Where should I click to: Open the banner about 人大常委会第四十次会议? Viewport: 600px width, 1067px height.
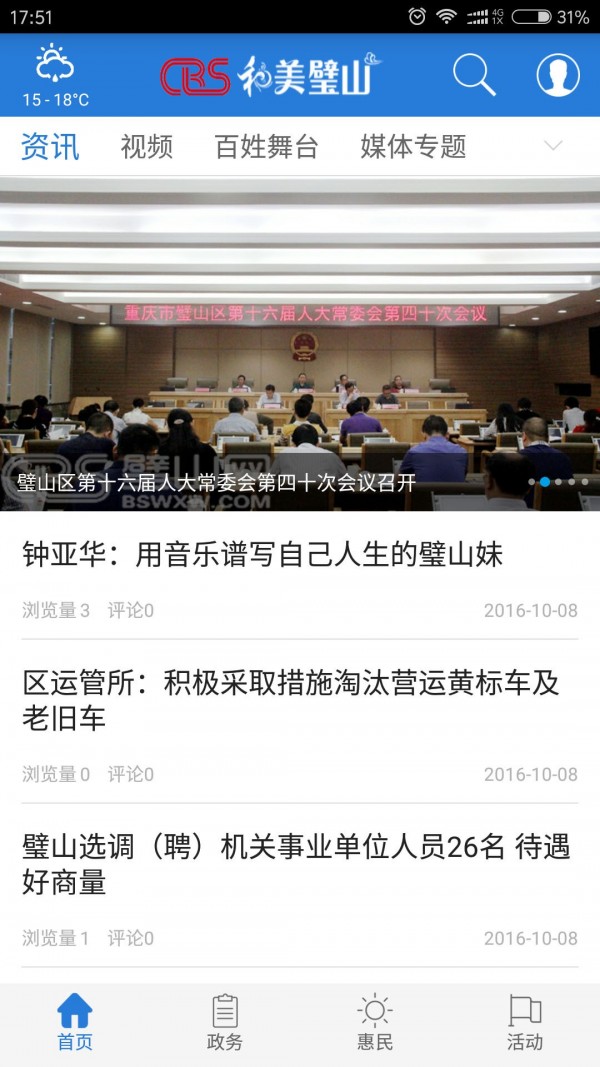[300, 345]
